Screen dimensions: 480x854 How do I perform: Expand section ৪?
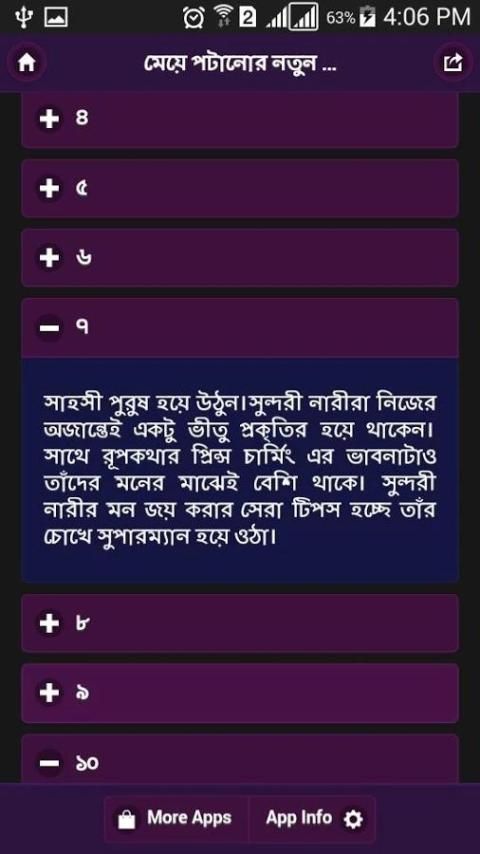tap(240, 119)
